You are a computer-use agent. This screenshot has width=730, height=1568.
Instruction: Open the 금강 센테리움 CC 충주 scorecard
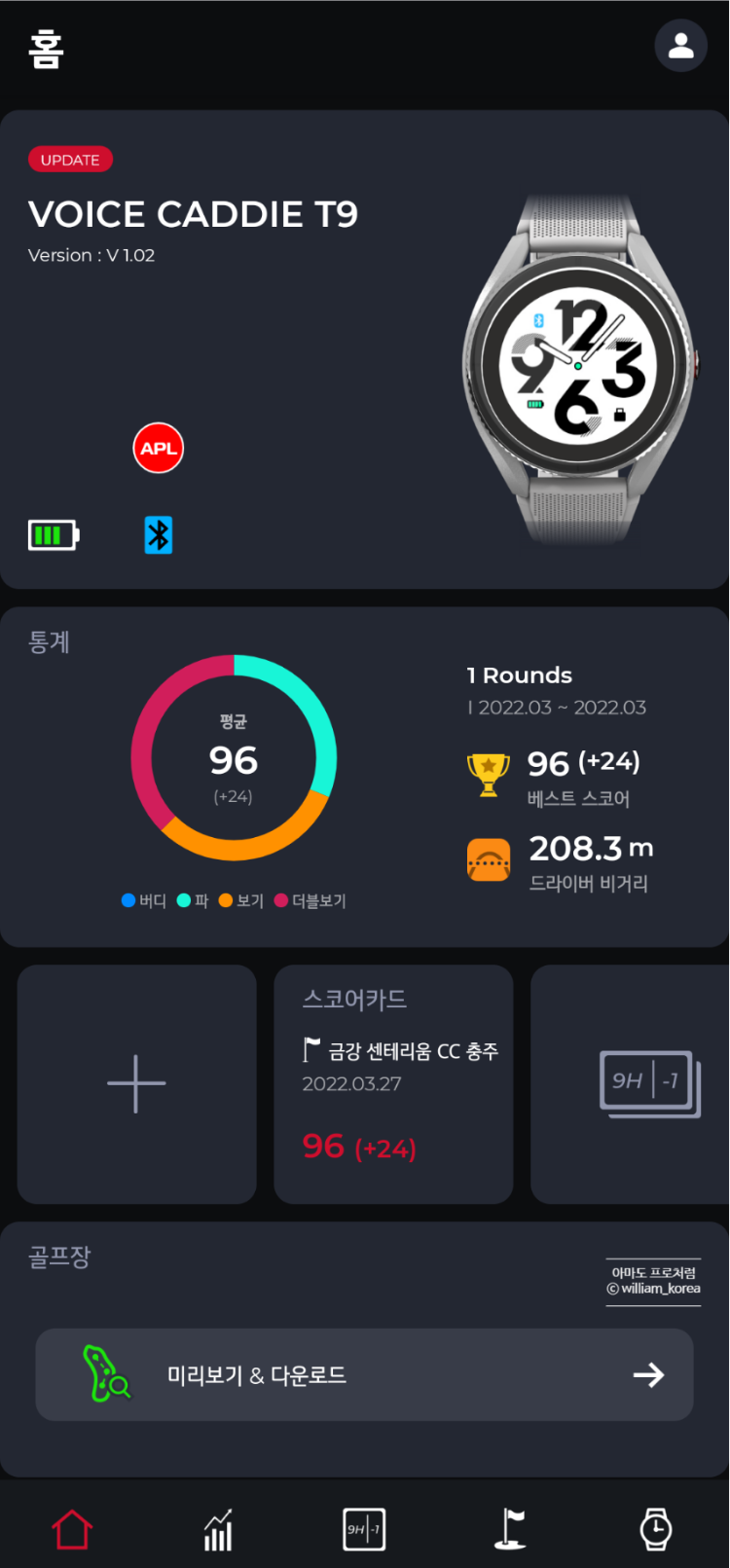[x=393, y=1084]
